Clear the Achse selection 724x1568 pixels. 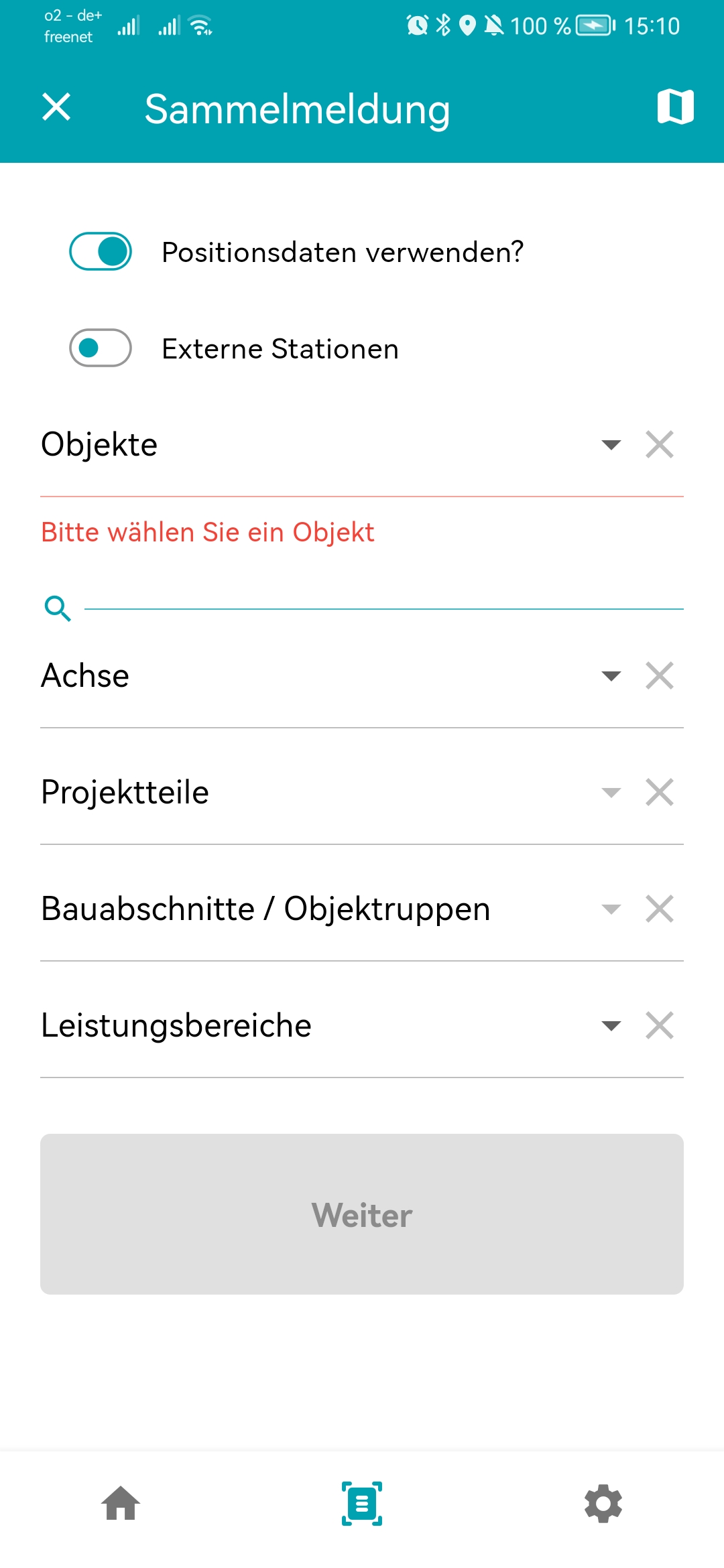pyautogui.click(x=660, y=675)
